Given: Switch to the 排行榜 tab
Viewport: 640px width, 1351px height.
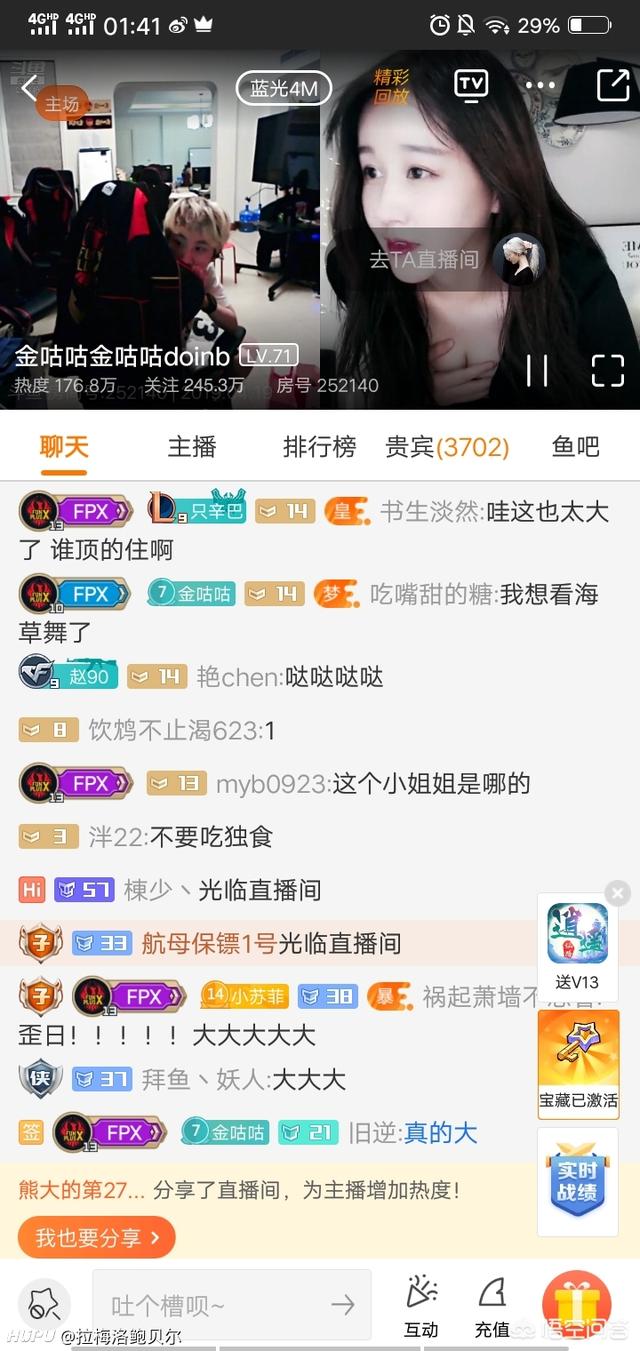Looking at the screenshot, I should (320, 447).
